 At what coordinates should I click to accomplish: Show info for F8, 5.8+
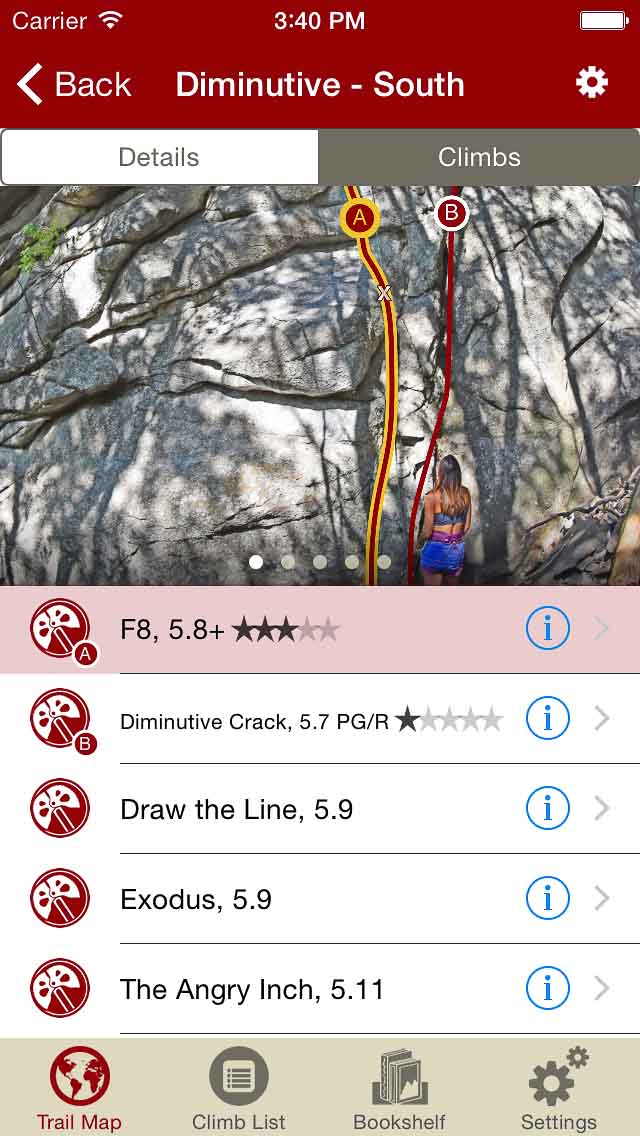coord(547,629)
